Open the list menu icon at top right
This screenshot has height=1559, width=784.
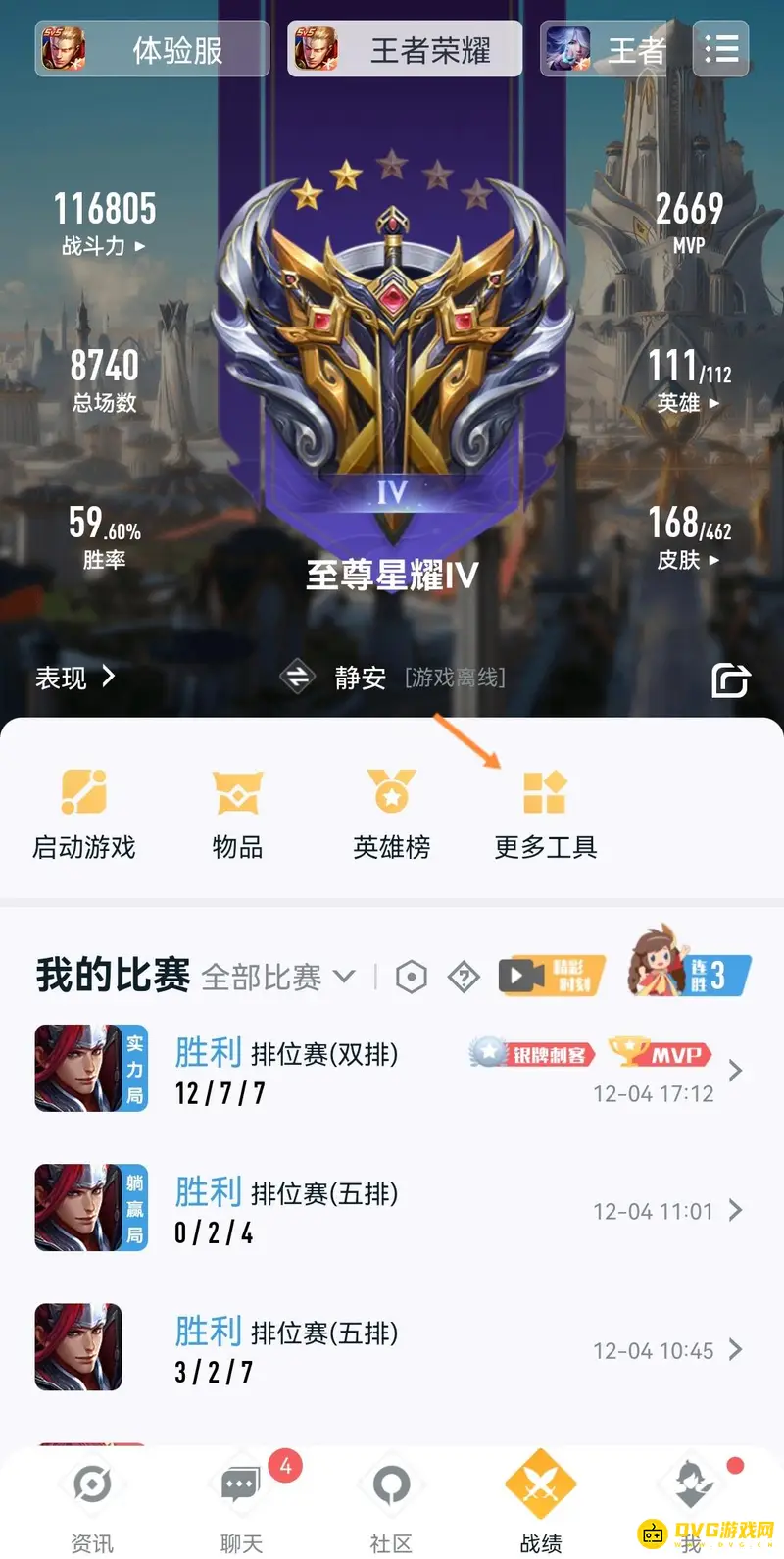(x=720, y=49)
